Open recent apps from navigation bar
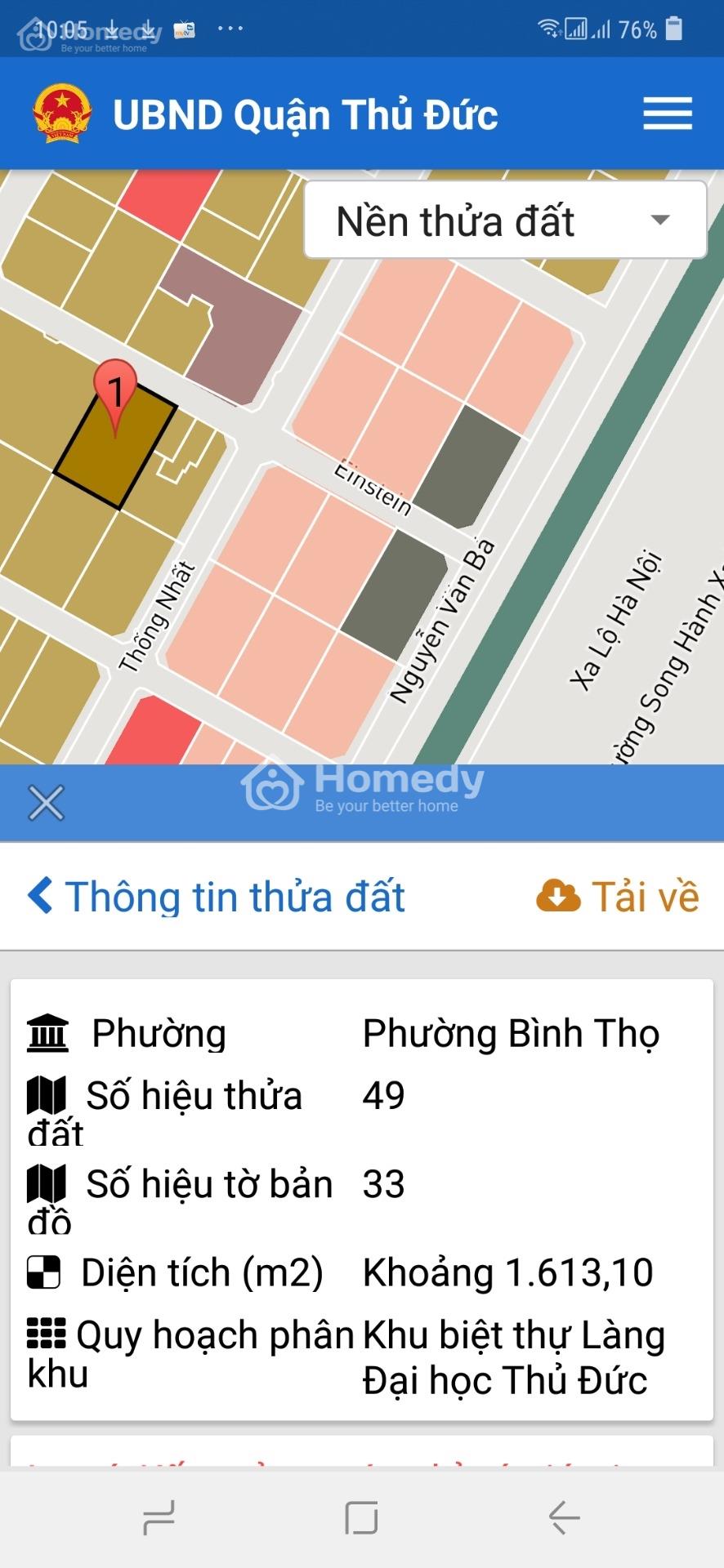The height and width of the screenshot is (1568, 724). click(x=159, y=1518)
